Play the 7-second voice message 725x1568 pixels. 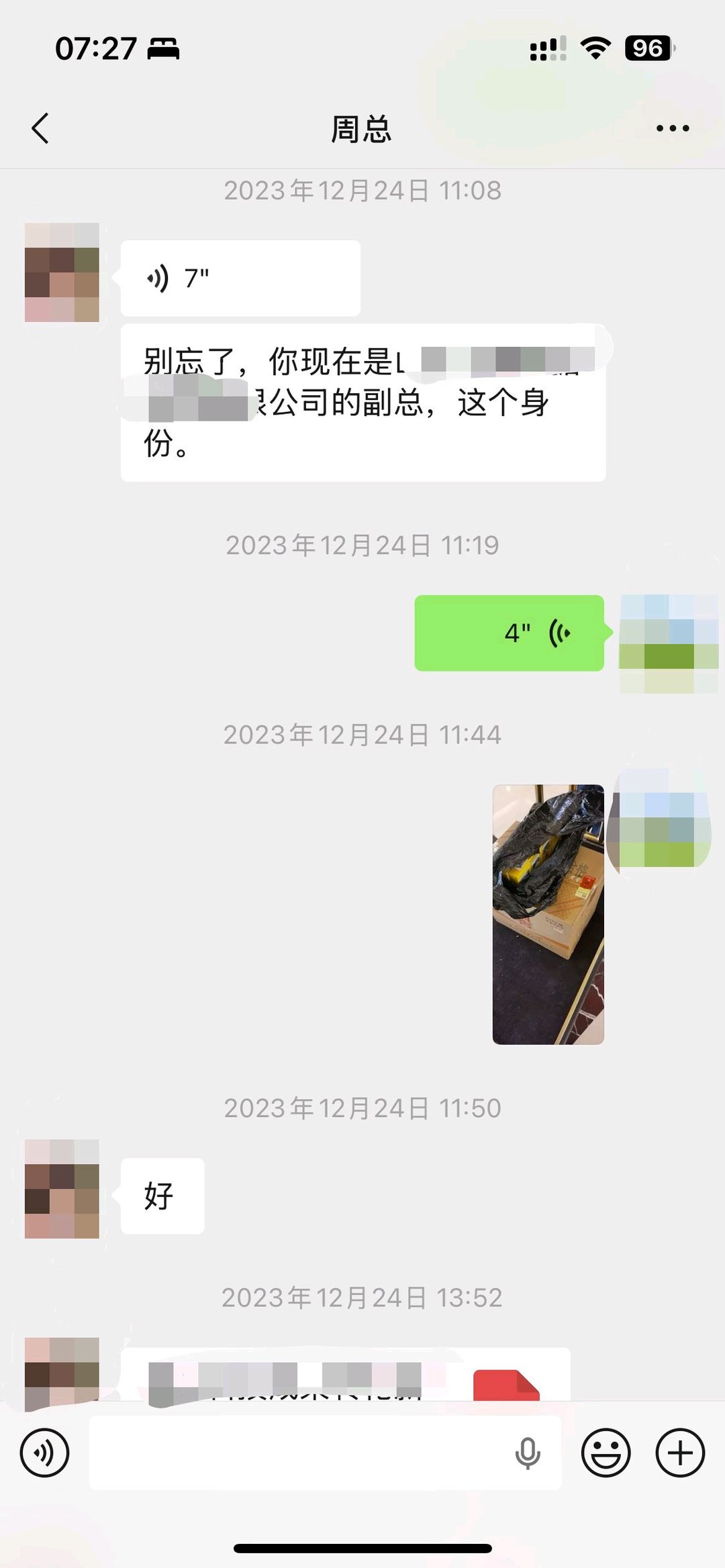[x=240, y=278]
